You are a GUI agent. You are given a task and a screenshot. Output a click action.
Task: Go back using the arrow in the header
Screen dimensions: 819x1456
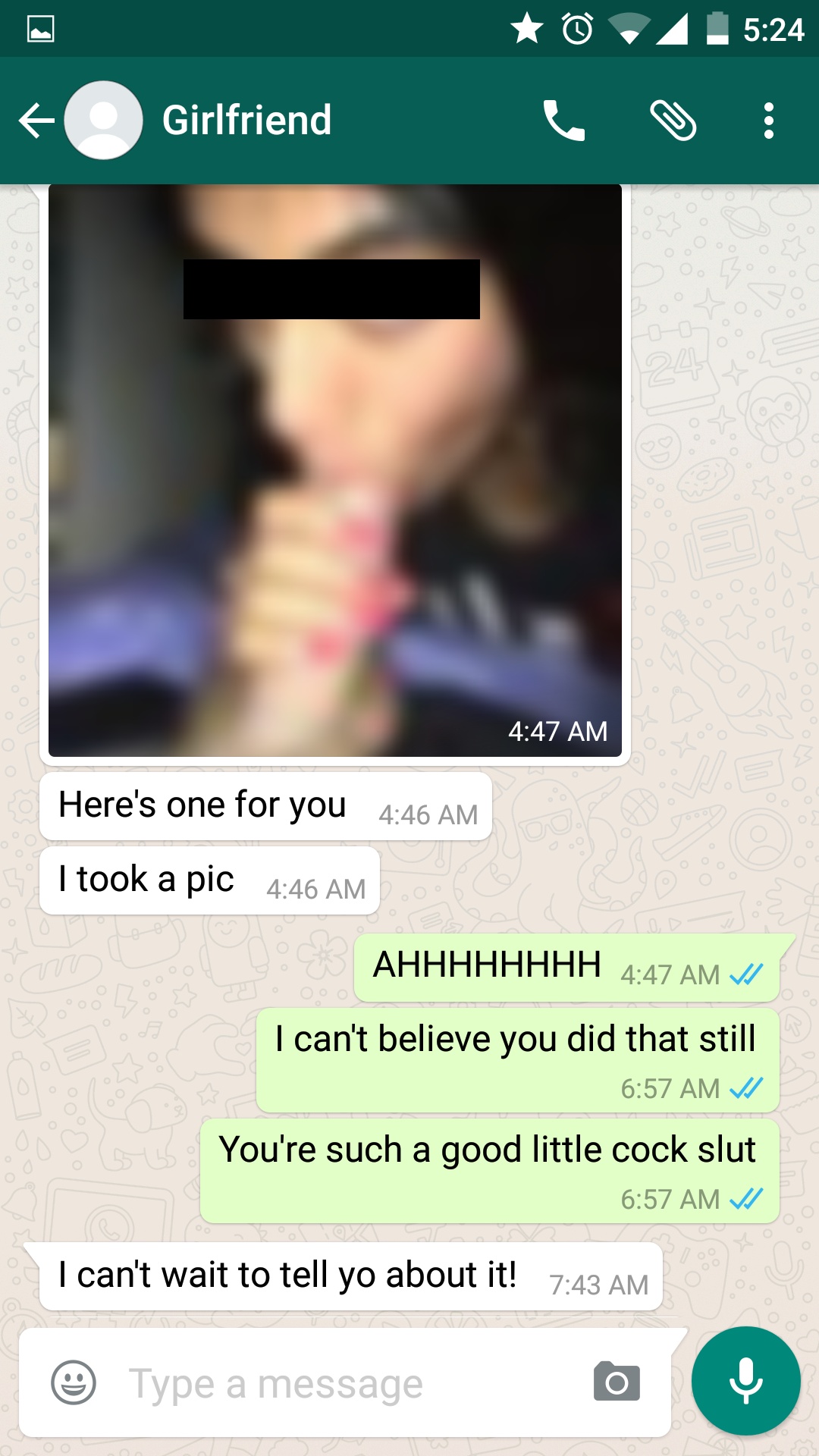36,121
